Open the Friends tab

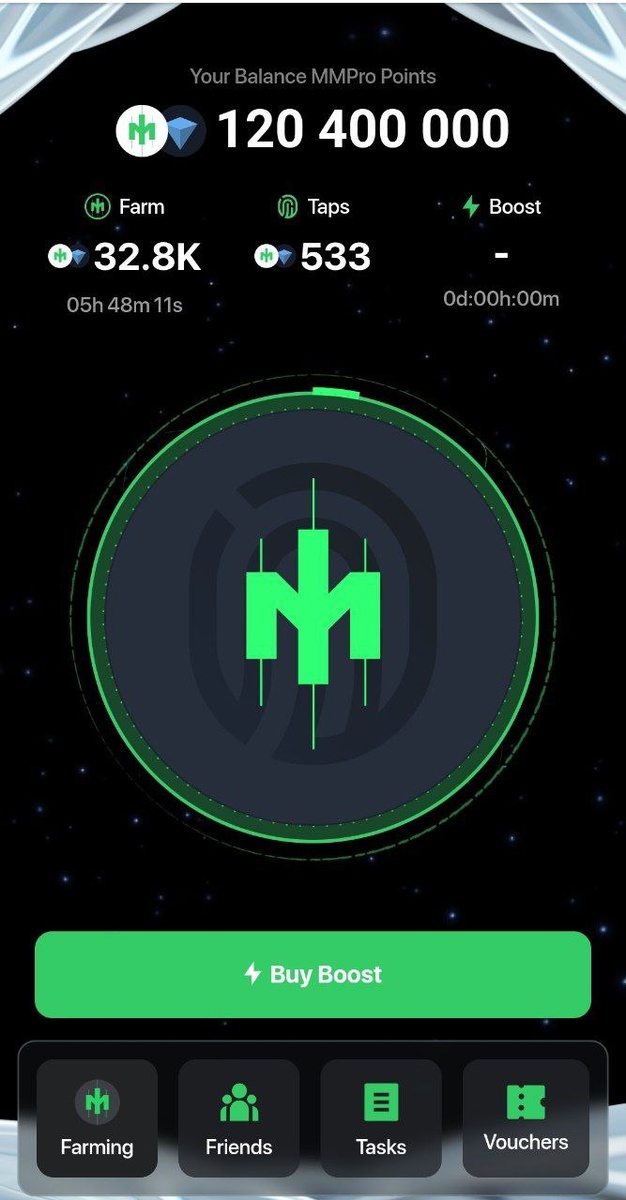[239, 1118]
